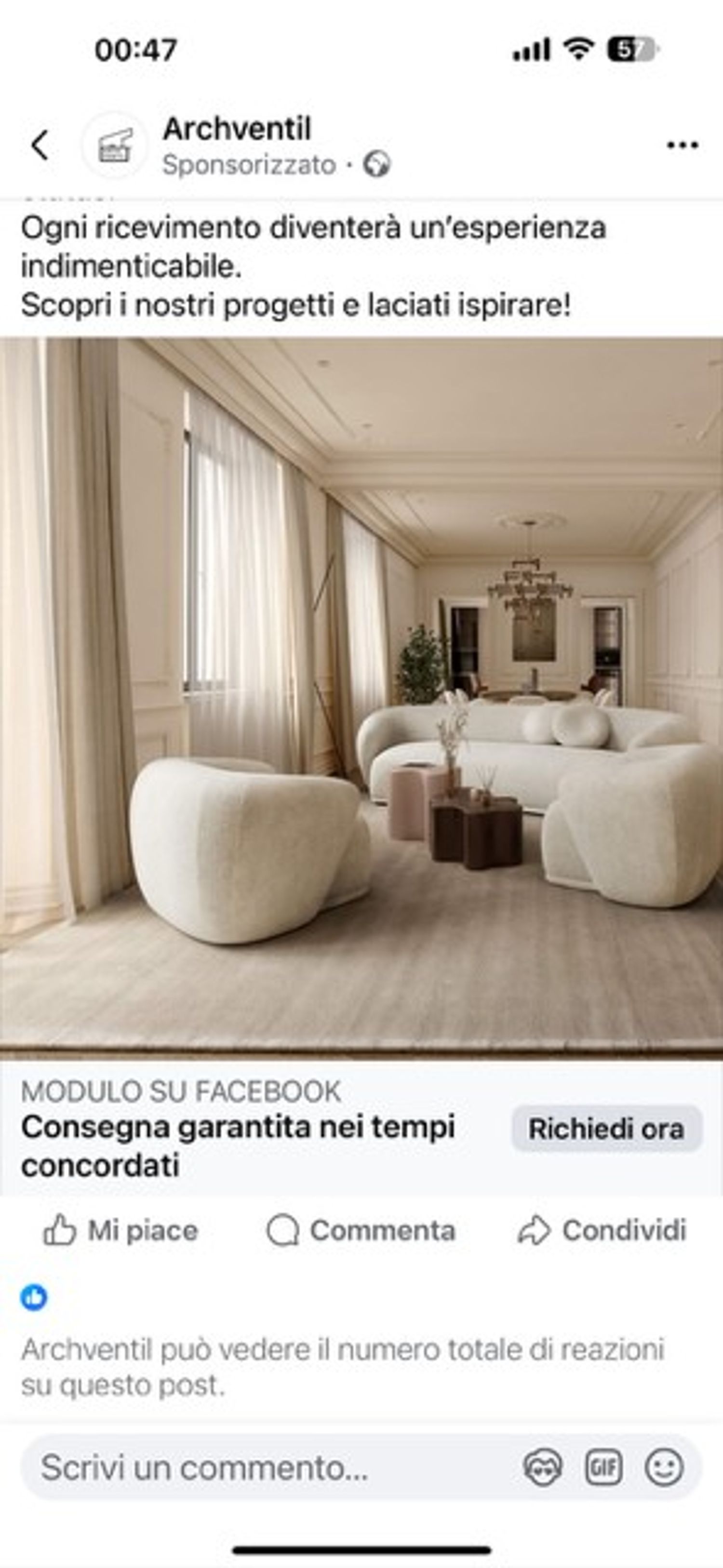
Task: Open the three-dot options menu
Action: tap(682, 146)
